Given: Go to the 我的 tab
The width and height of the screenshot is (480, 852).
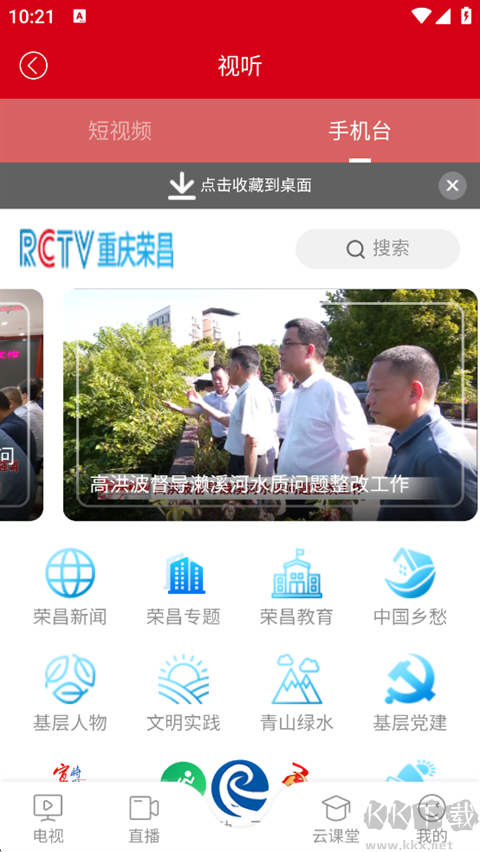Looking at the screenshot, I should (432, 818).
